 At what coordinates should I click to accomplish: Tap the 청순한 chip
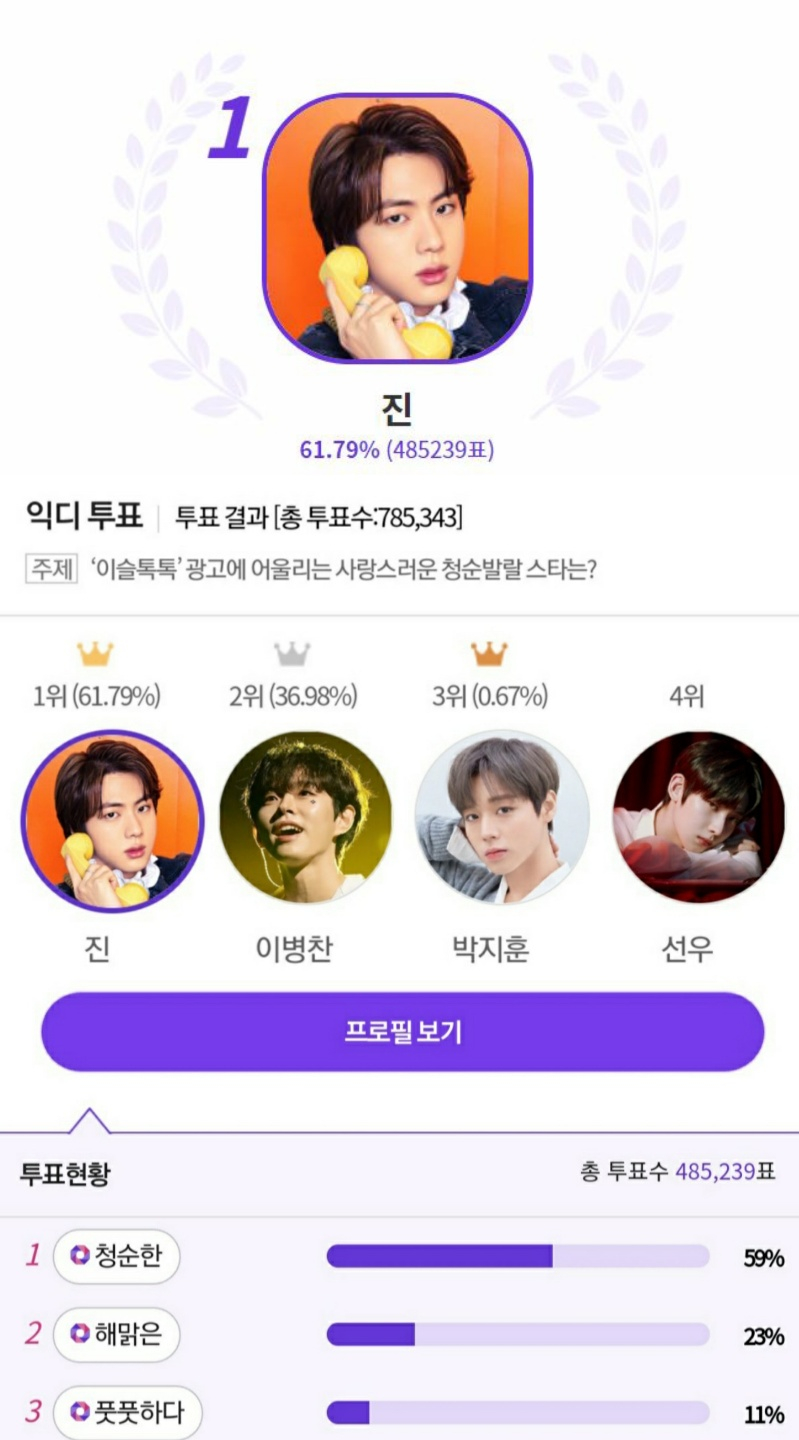pyautogui.click(x=116, y=1256)
